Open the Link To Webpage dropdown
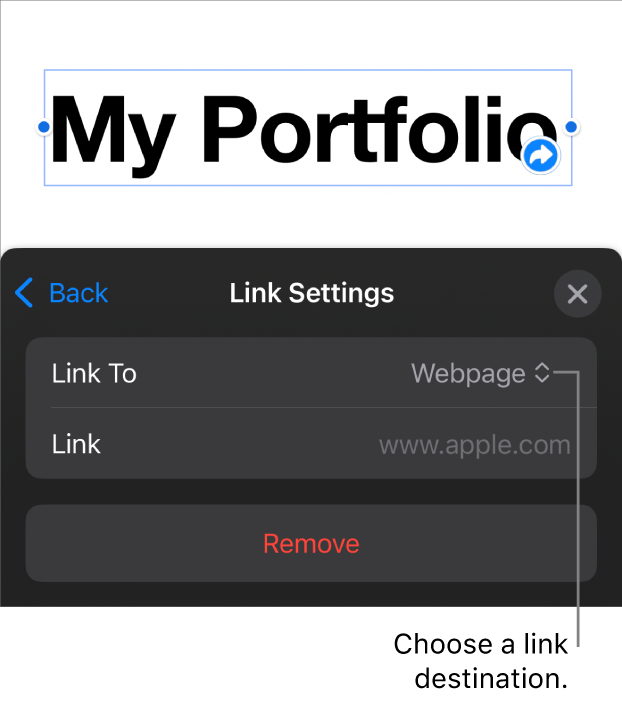Screen dimensions: 622x706 coord(480,374)
